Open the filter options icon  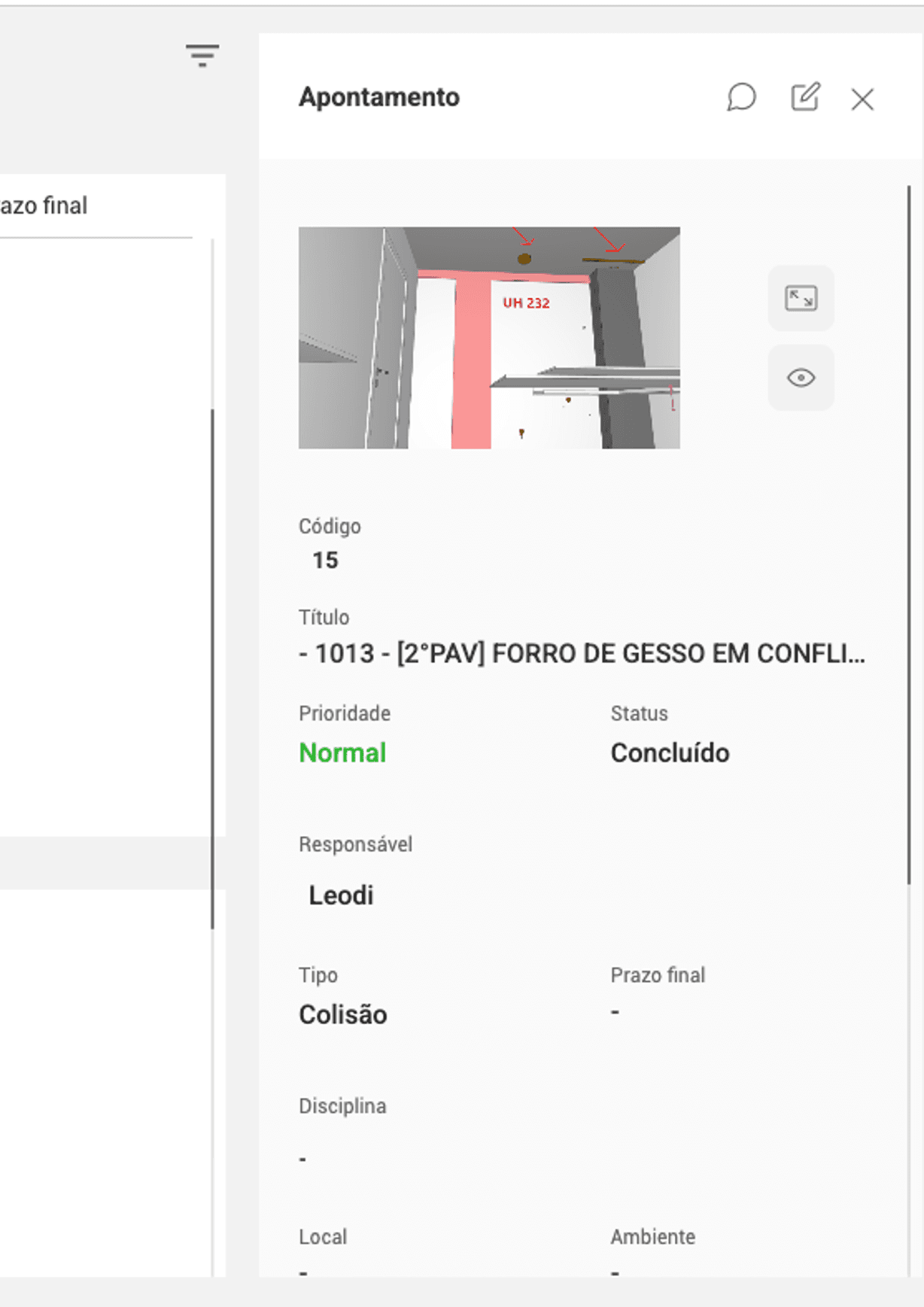202,55
